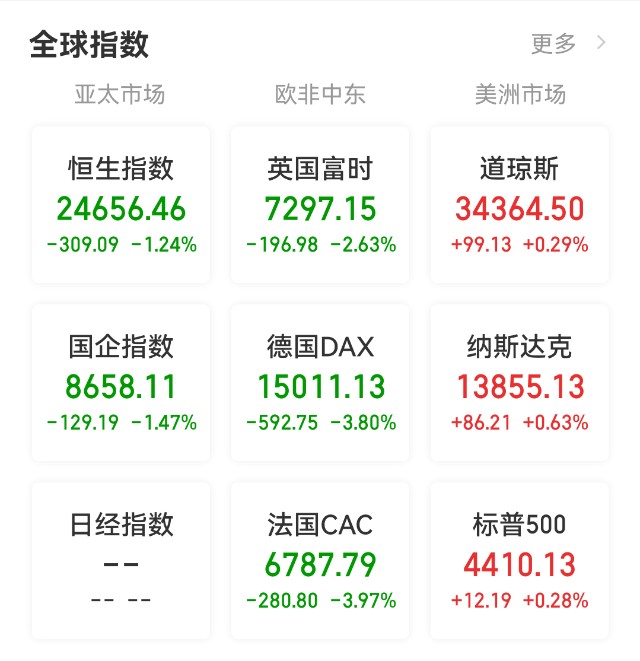Tap the 法国CAC index card
640x661 pixels.
(x=320, y=561)
